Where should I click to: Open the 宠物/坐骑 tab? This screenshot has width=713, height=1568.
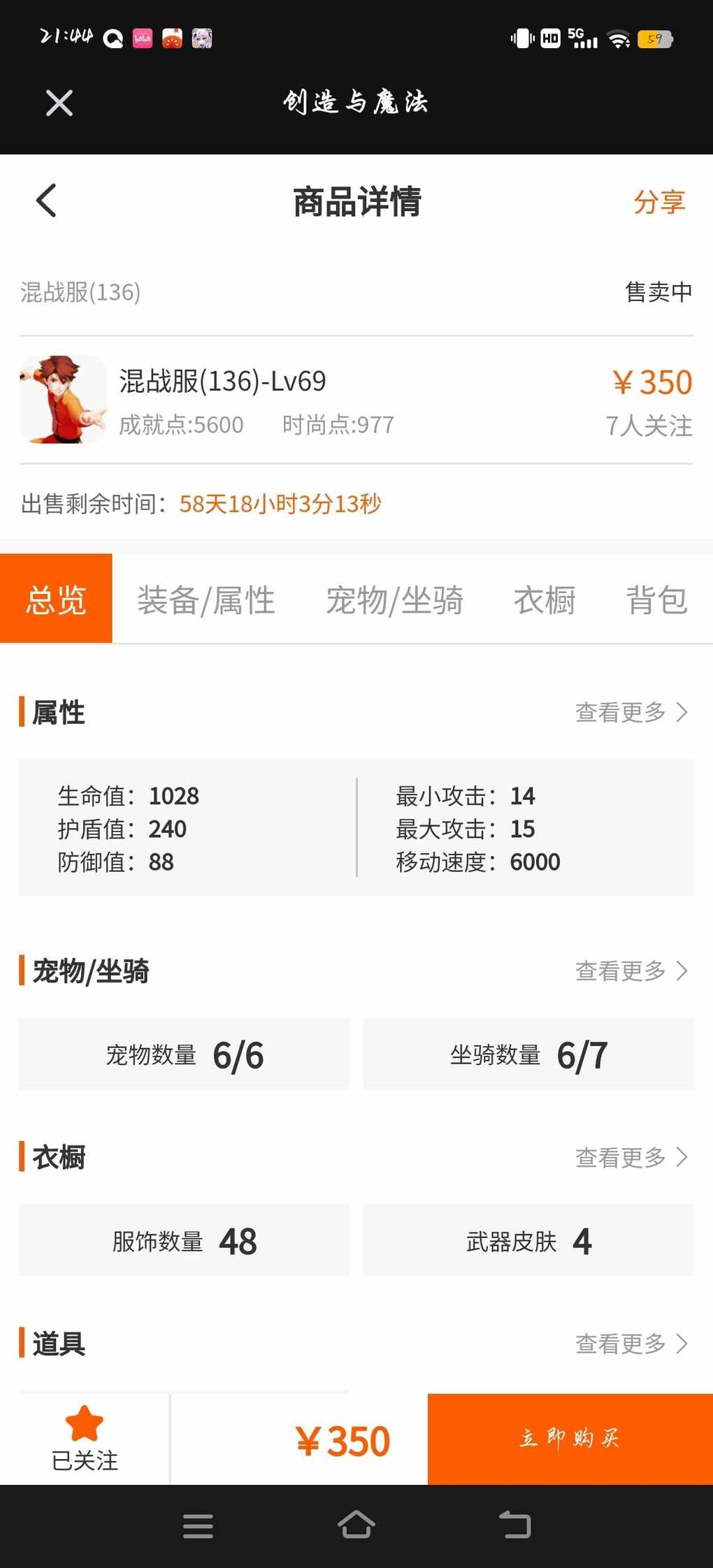click(394, 600)
